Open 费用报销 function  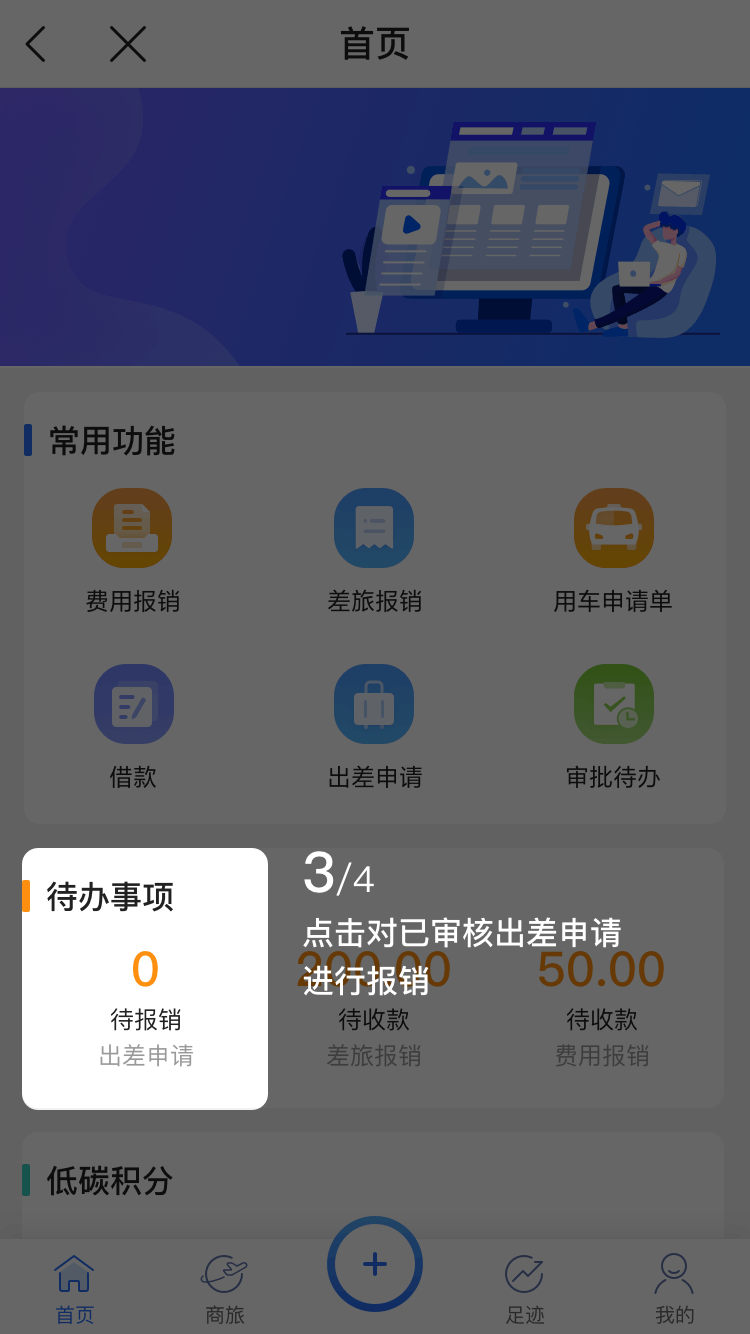pos(132,550)
